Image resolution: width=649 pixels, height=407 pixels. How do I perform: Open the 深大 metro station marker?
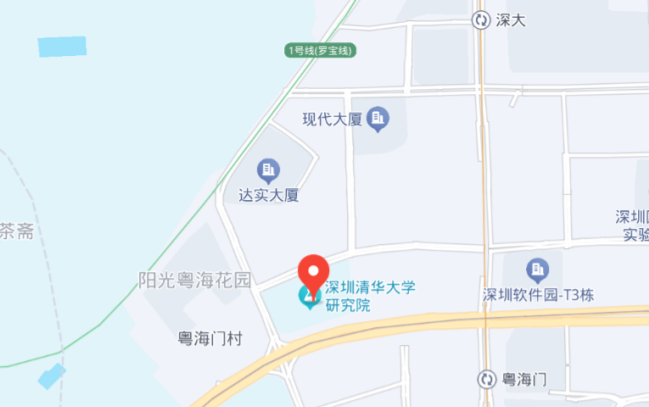[483, 20]
